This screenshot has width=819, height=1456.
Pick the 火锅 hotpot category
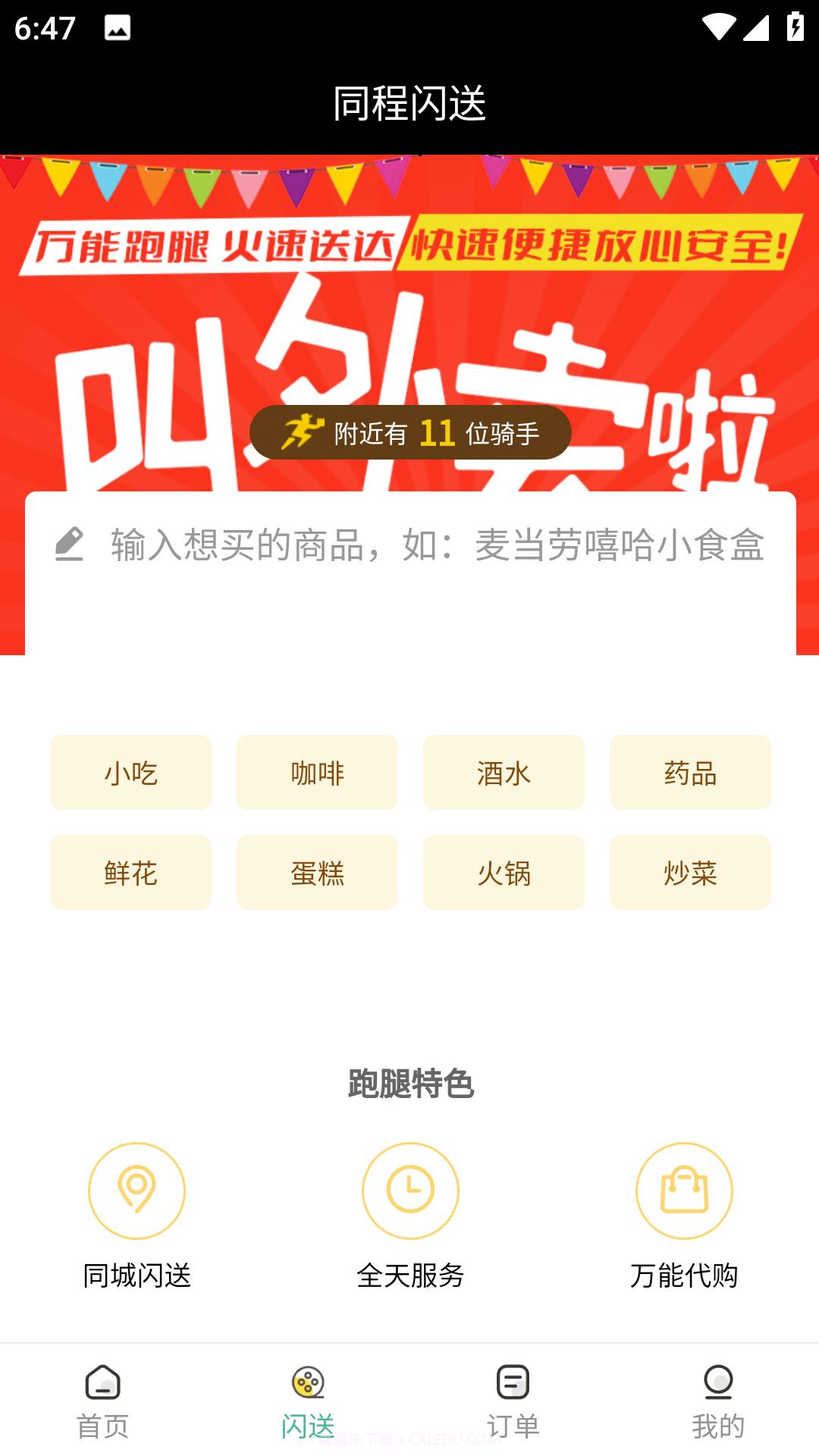coord(503,872)
